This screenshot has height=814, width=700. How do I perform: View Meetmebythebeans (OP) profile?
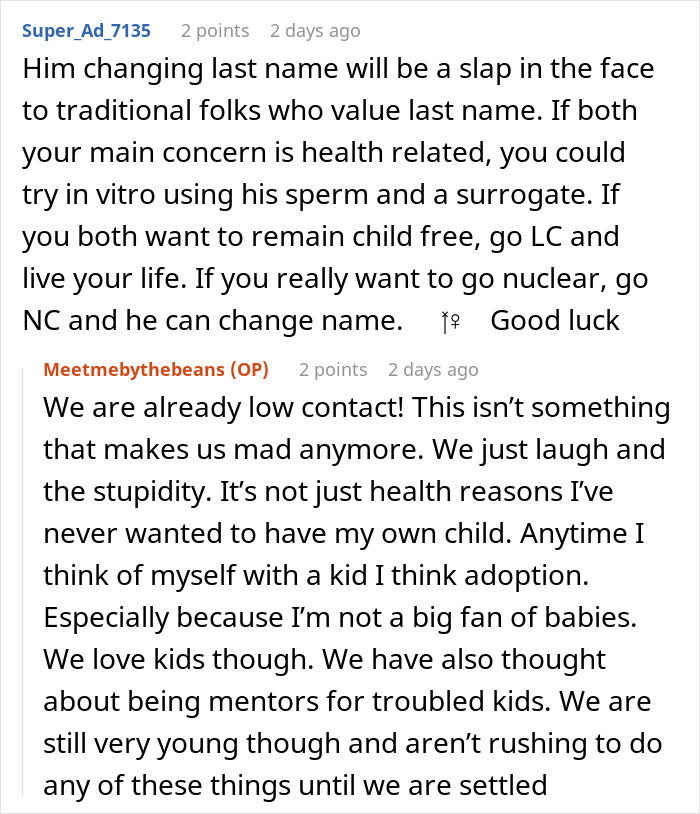point(156,370)
